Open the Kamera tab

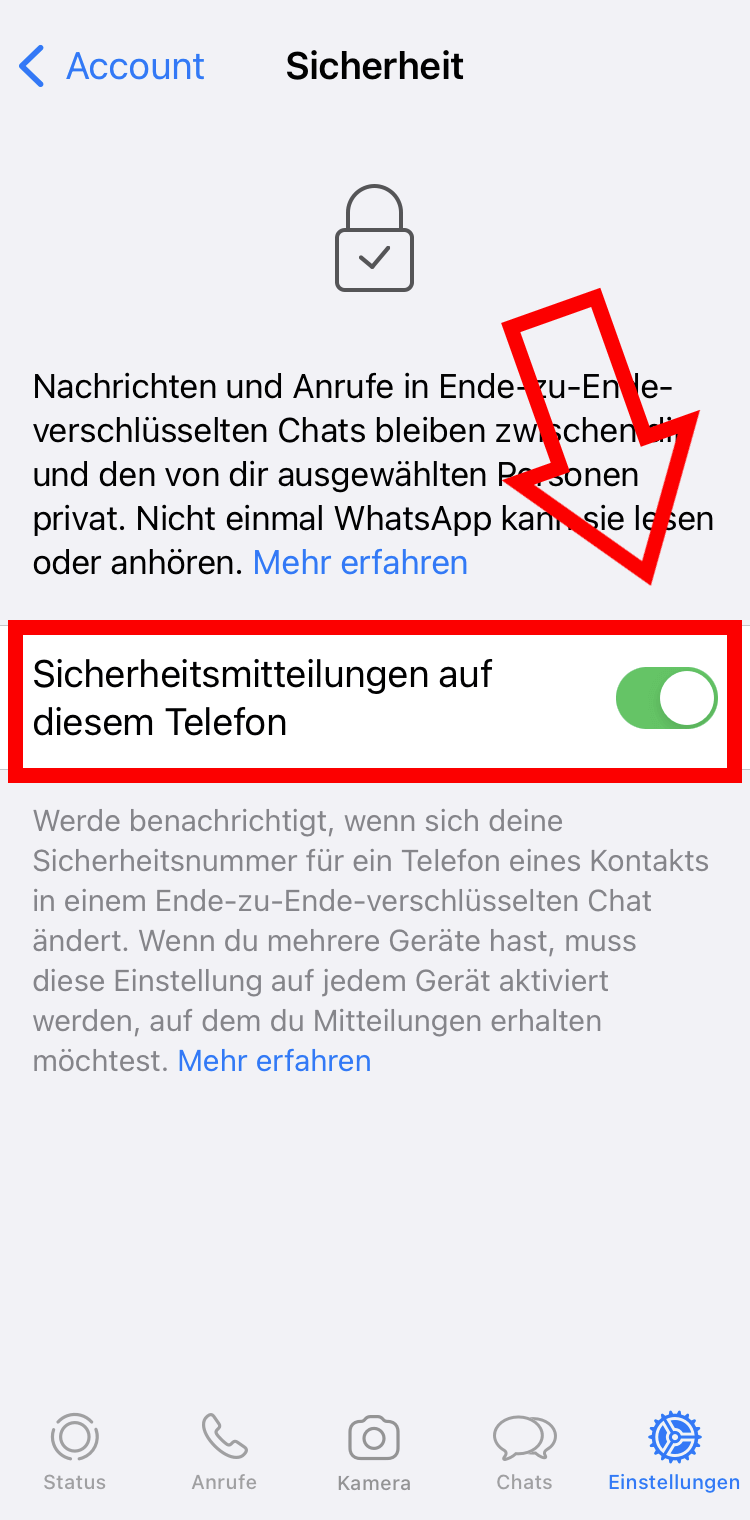[x=374, y=1452]
